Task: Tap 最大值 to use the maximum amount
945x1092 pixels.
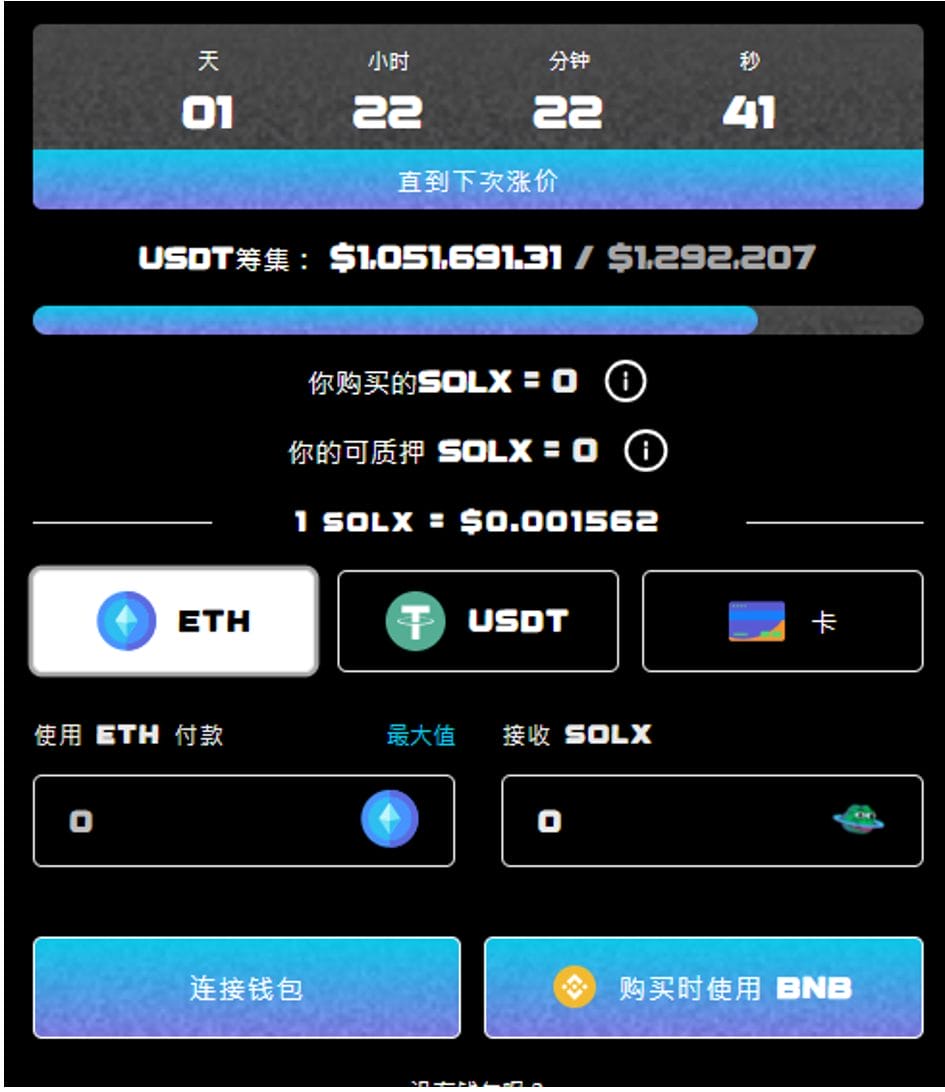Action: [x=420, y=736]
